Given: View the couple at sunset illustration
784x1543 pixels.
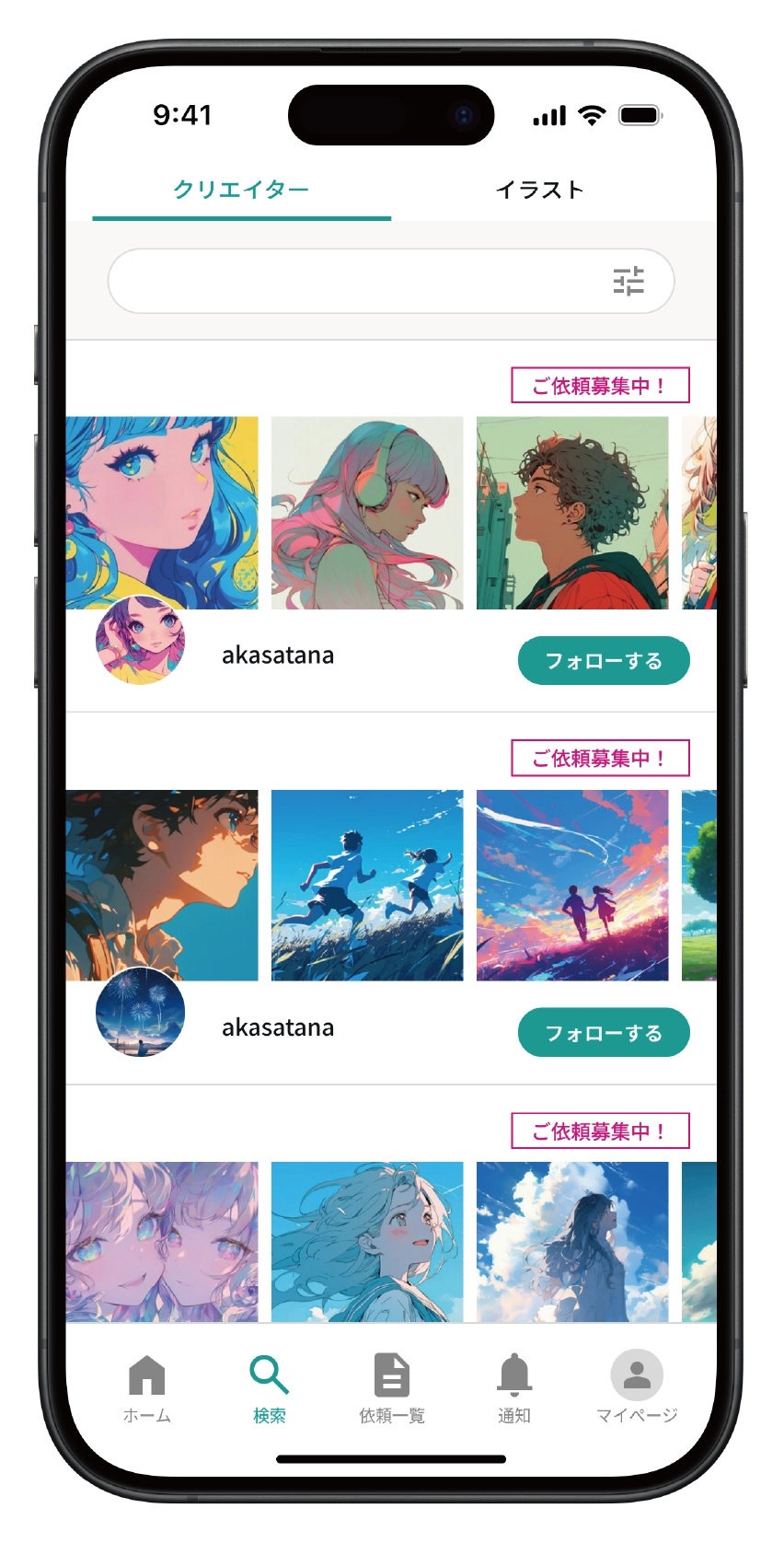Looking at the screenshot, I should 572,885.
